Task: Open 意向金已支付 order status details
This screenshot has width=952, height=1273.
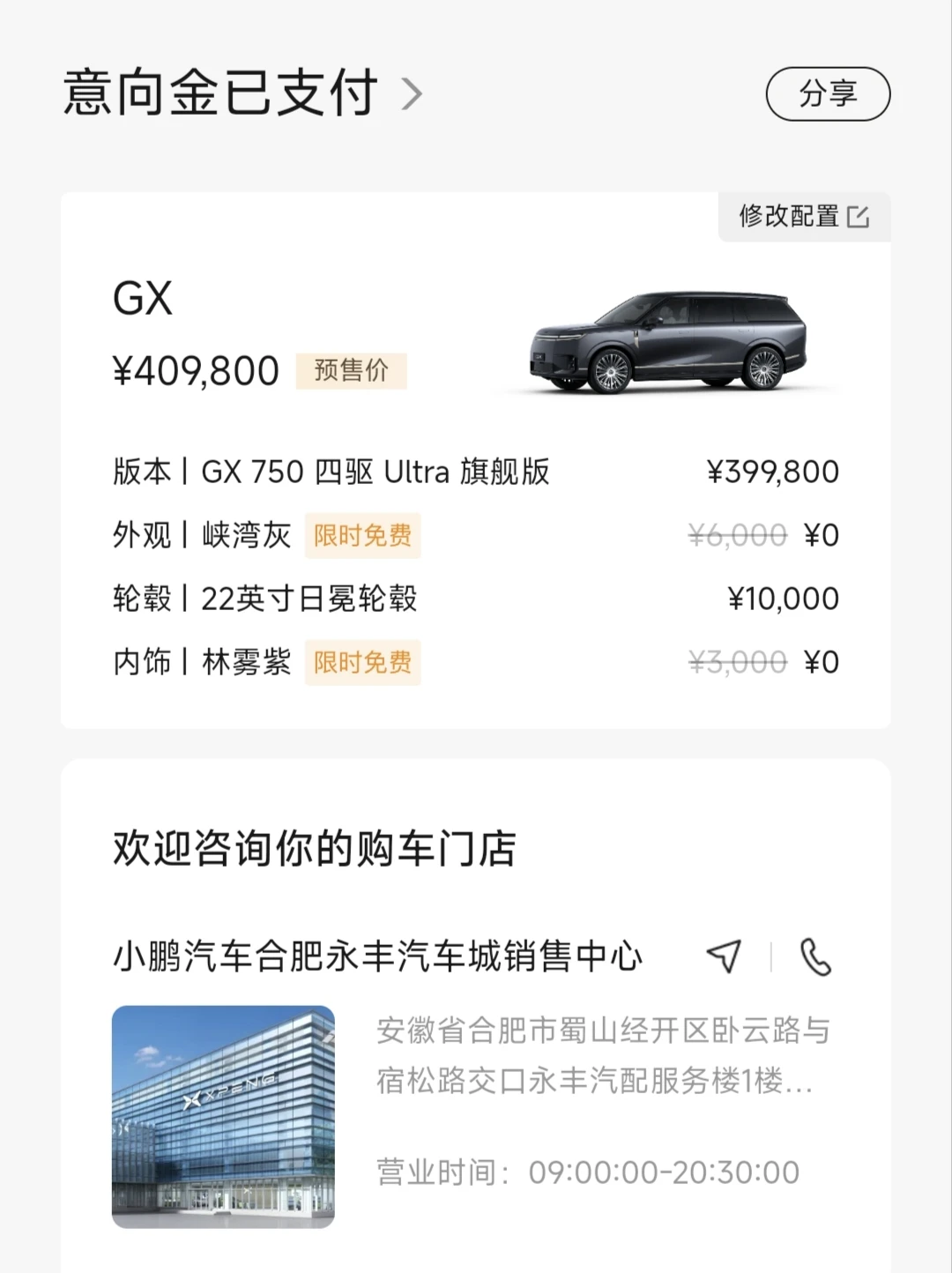Action: [x=242, y=93]
